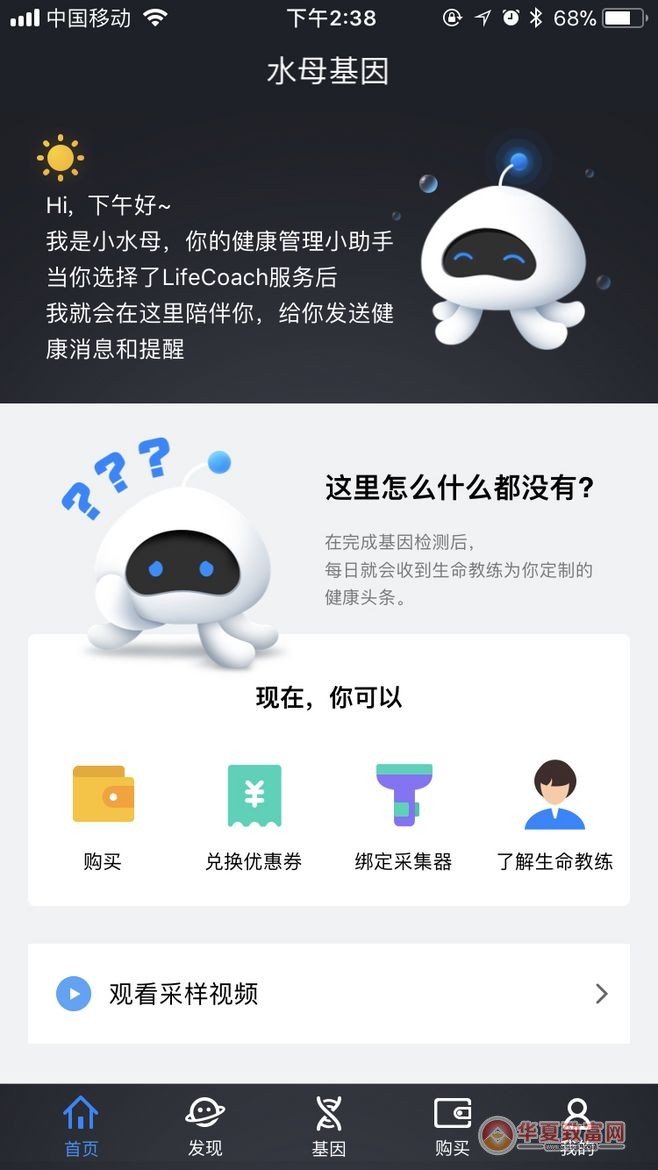The width and height of the screenshot is (658, 1170).
Task: Switch to the 首页 tab
Action: 81,1125
